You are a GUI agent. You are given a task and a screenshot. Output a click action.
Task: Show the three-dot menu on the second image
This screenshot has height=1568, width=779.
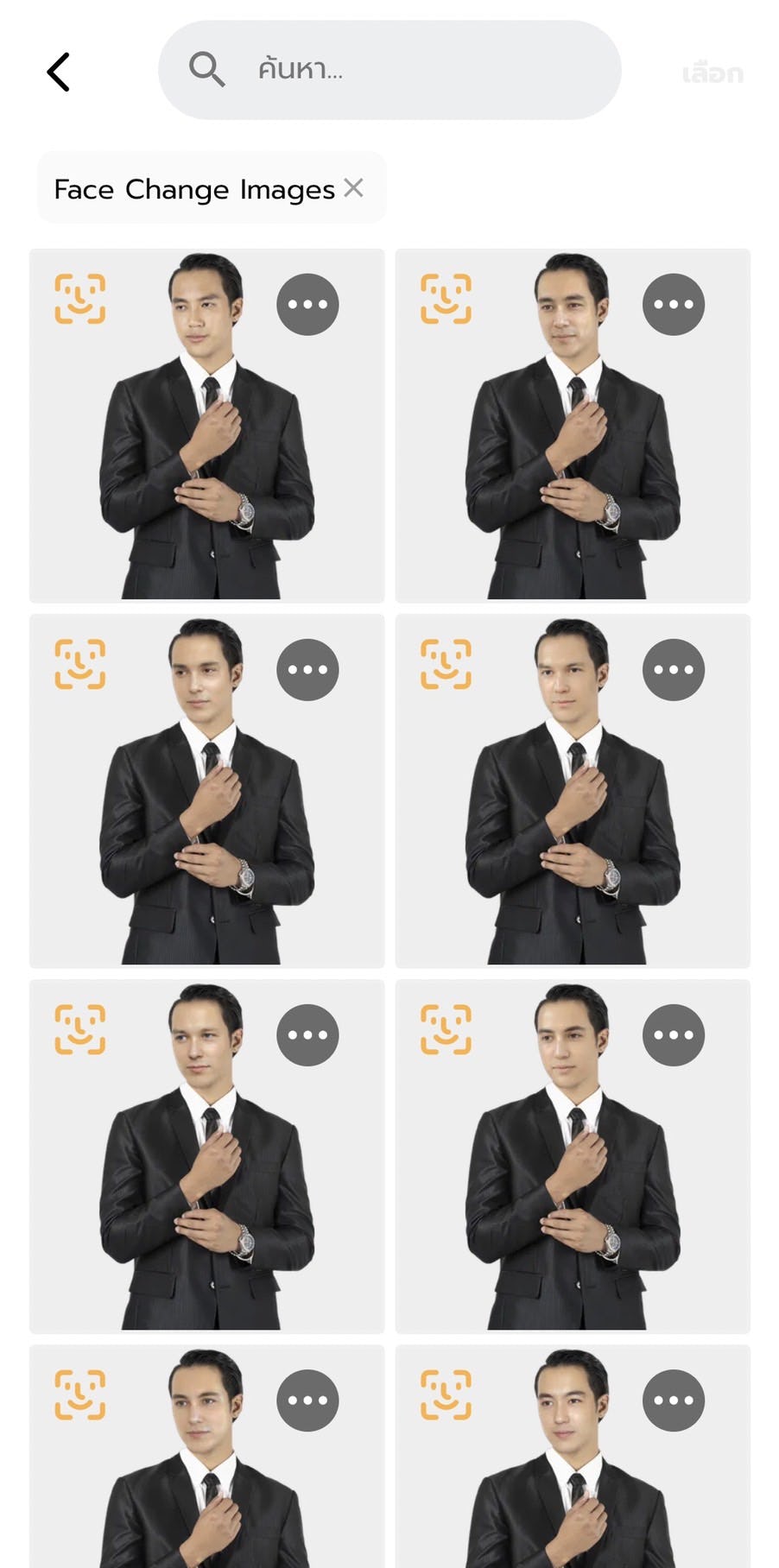(673, 304)
